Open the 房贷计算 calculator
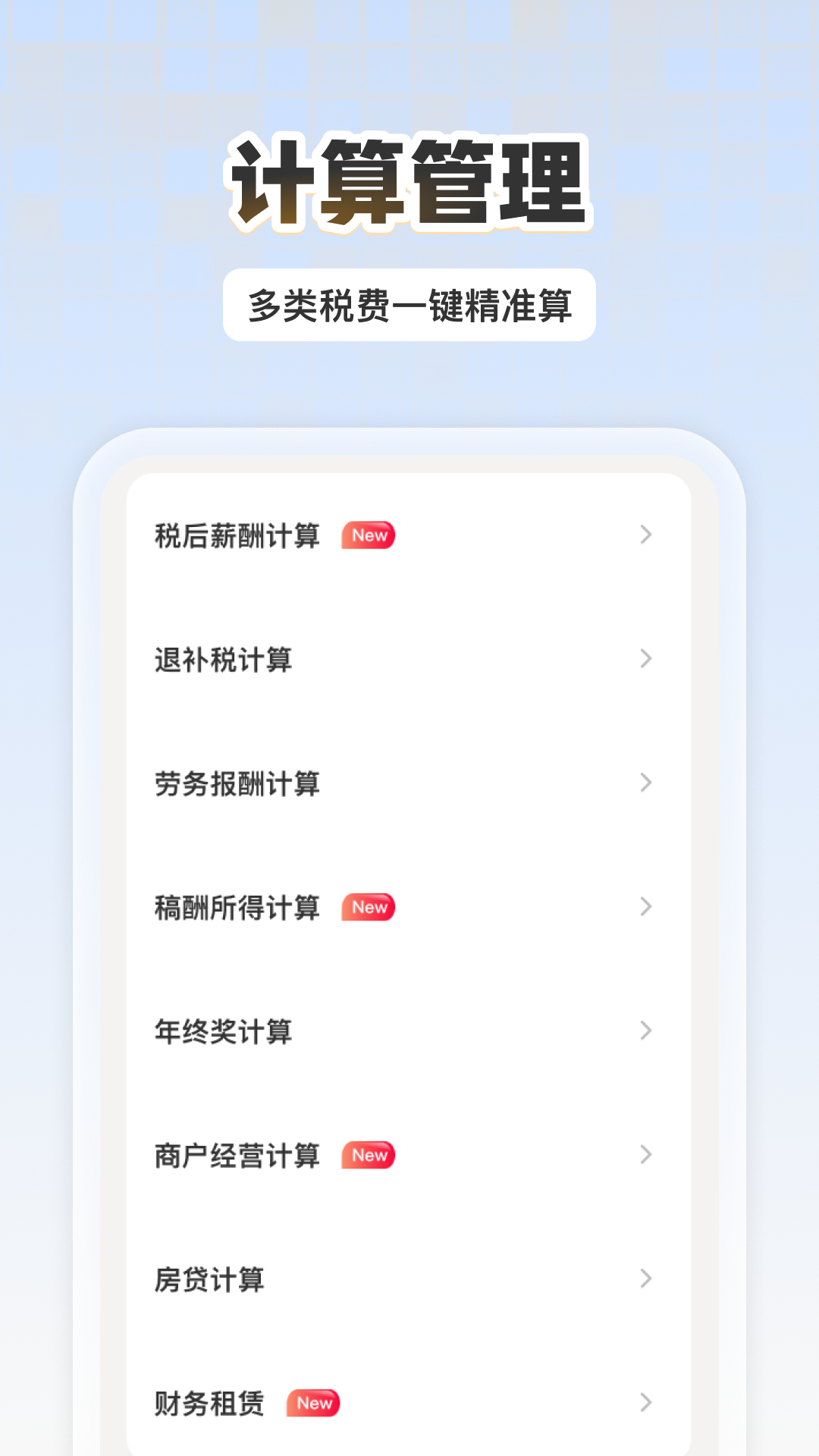This screenshot has width=819, height=1456. [210, 1279]
